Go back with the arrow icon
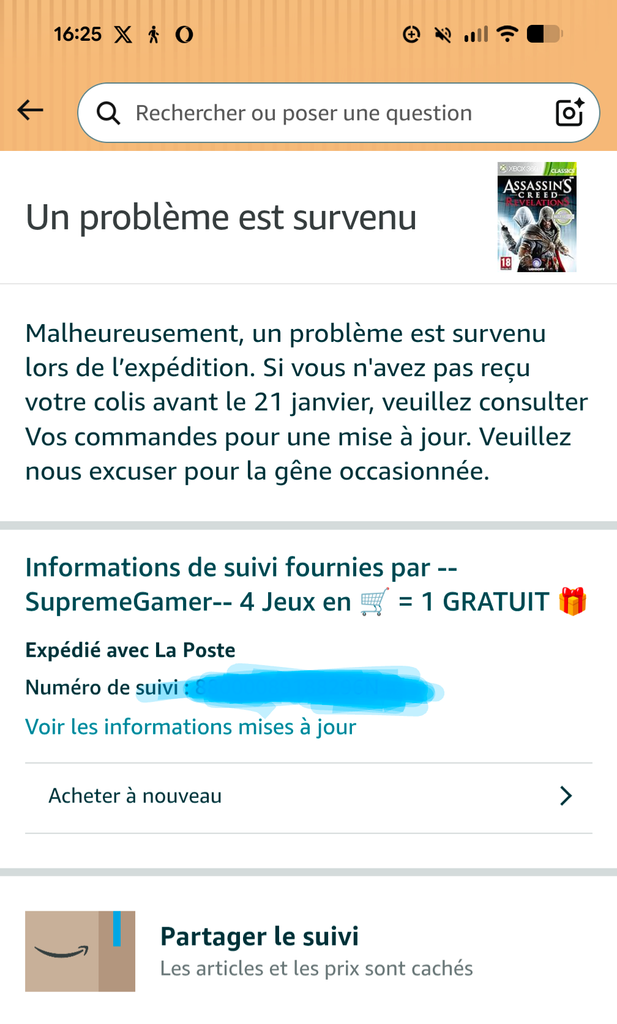The width and height of the screenshot is (617, 1024). click(31, 111)
